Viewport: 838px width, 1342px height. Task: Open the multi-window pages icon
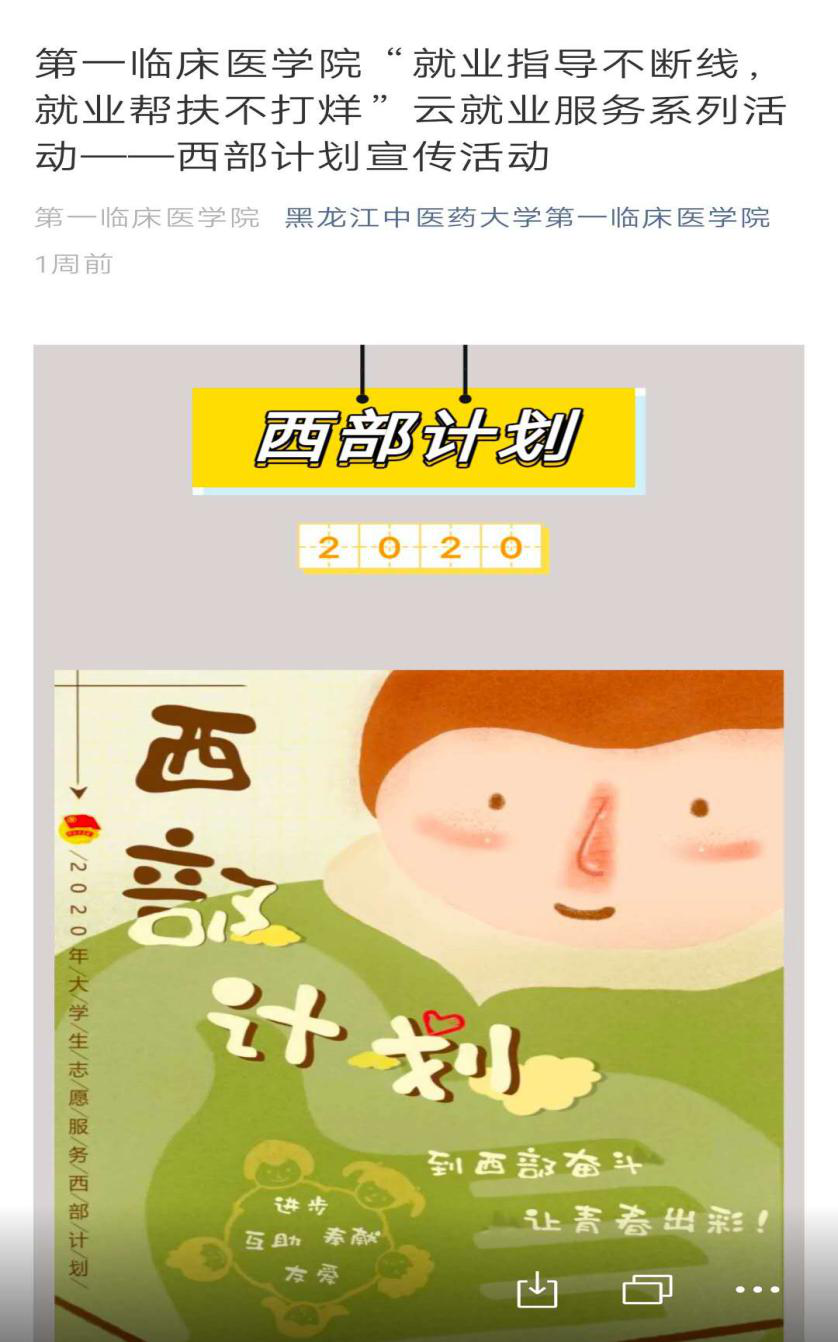tap(647, 1290)
